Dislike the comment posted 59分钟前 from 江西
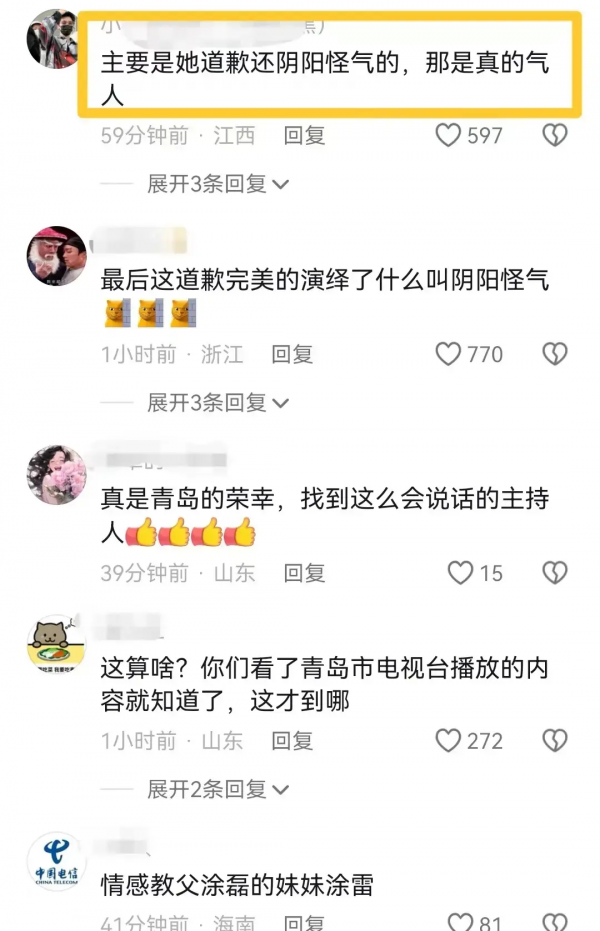This screenshot has height=931, width=600. coord(554,135)
